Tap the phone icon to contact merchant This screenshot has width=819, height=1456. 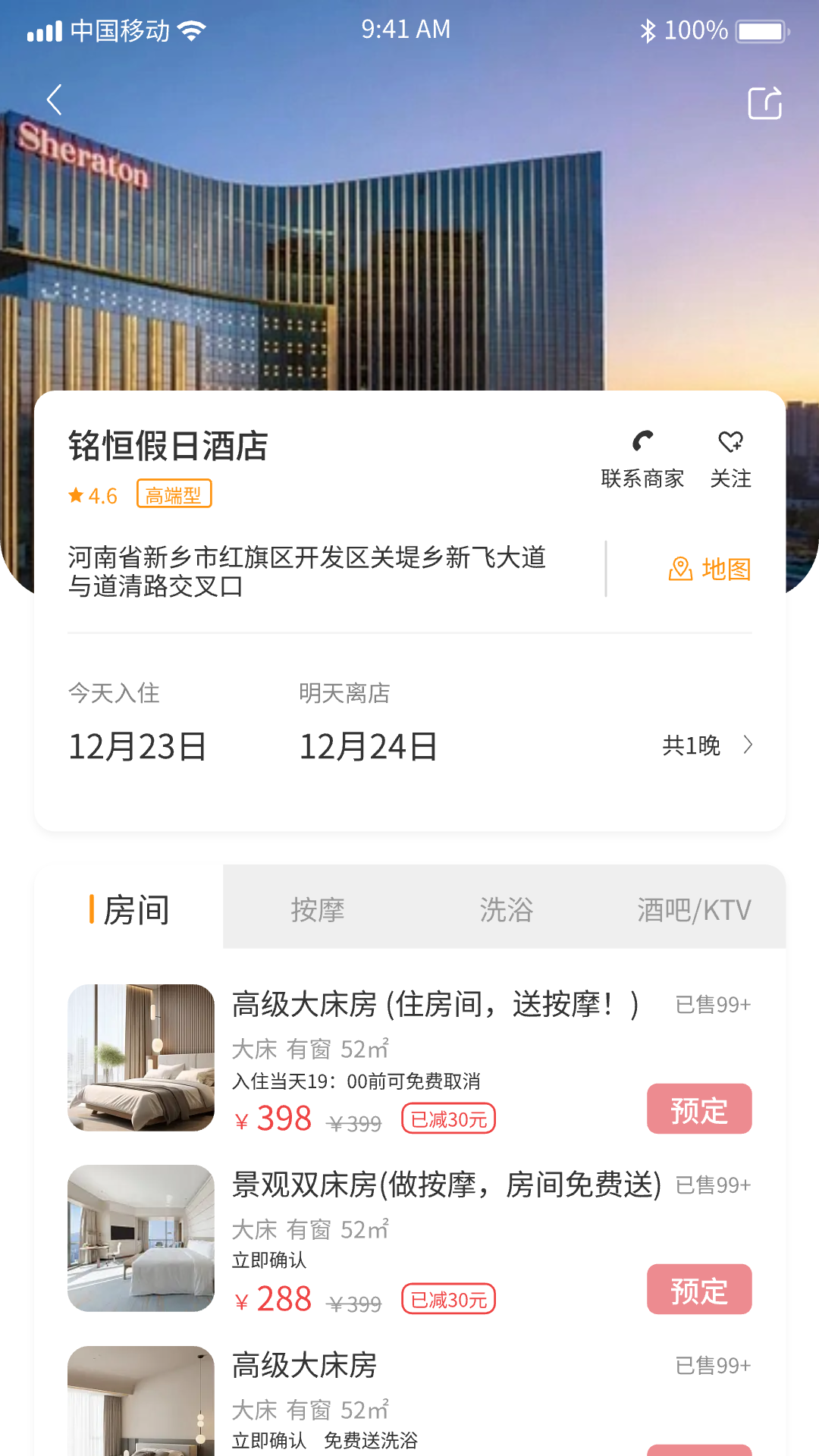(642, 441)
